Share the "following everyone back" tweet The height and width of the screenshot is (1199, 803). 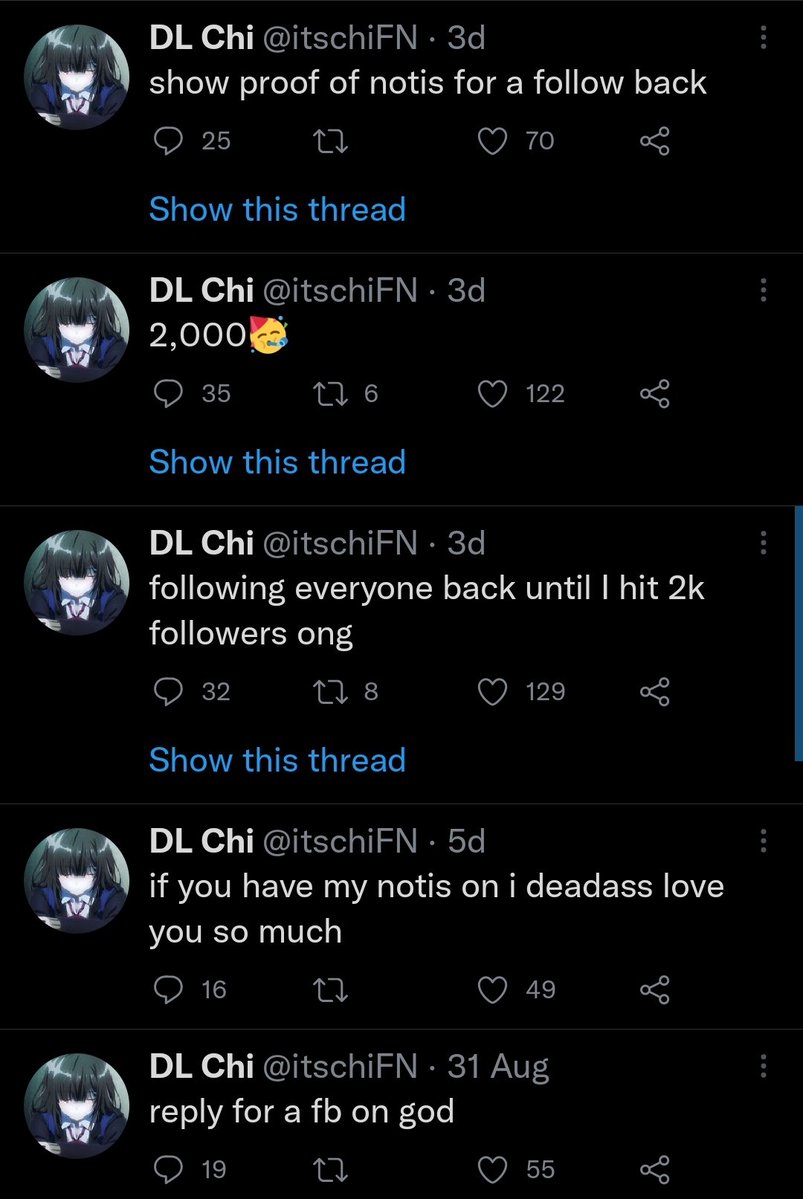click(x=654, y=692)
